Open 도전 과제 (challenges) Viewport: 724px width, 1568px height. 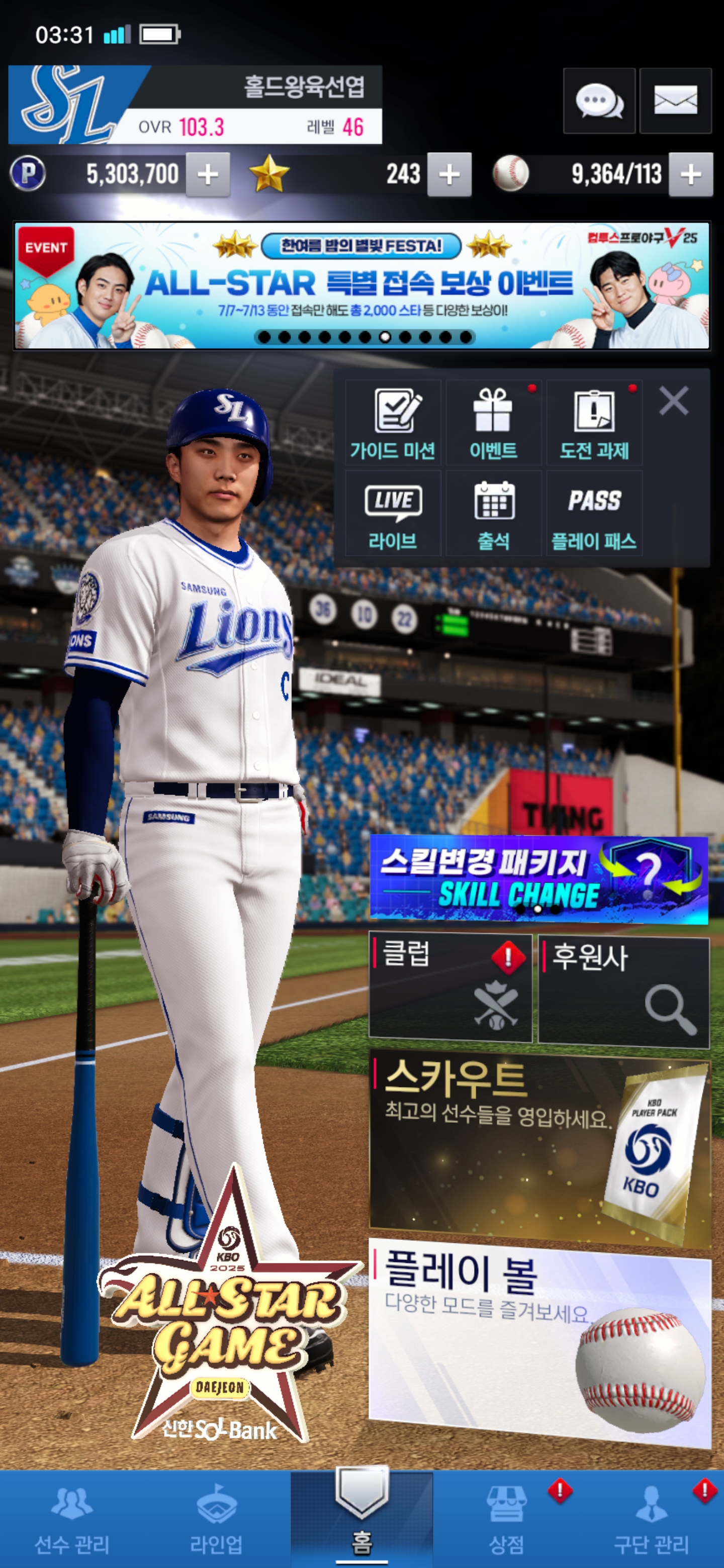(x=594, y=423)
